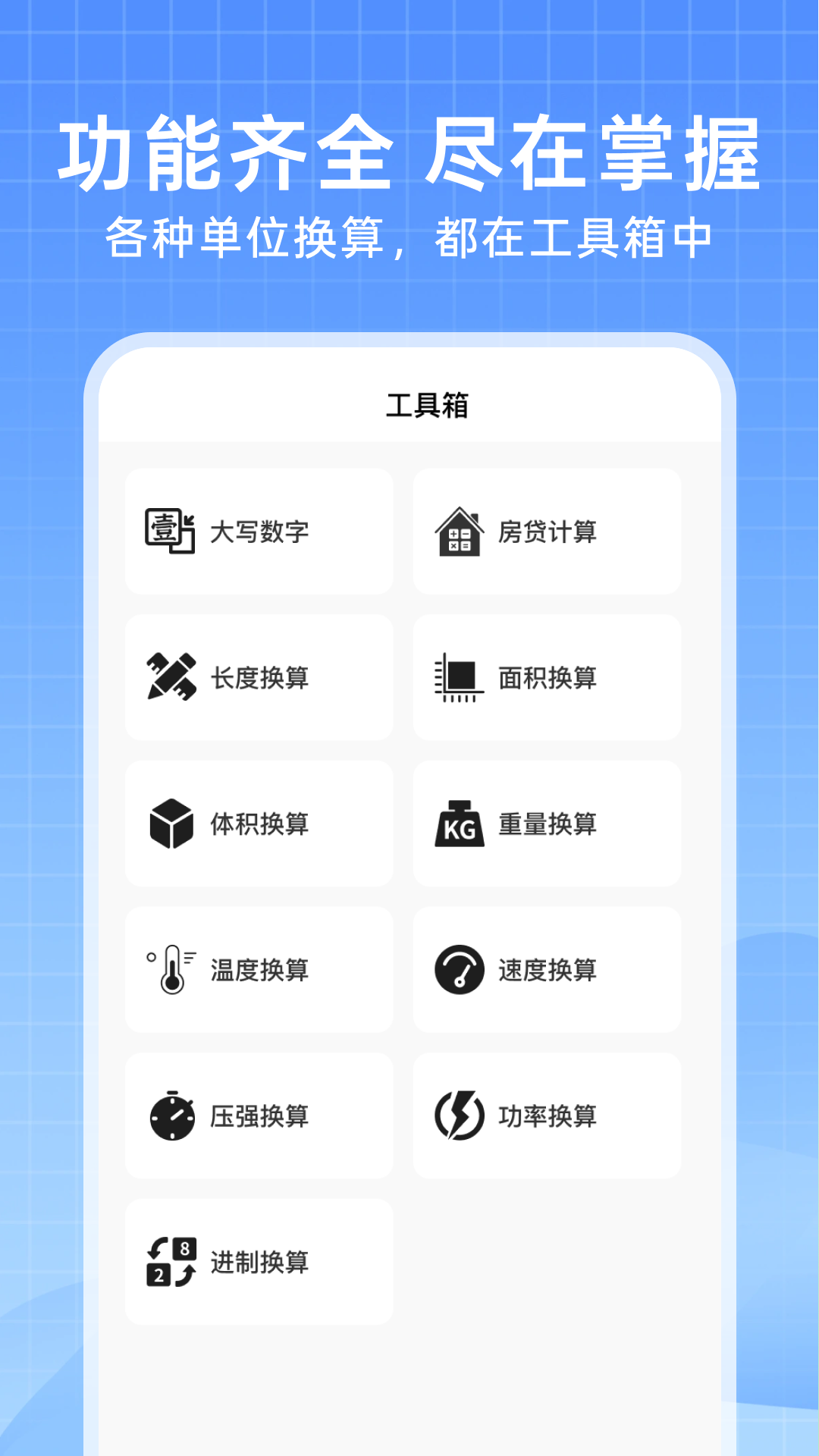Image resolution: width=819 pixels, height=1456 pixels.
Task: Click the gauge icon for 压强换算
Action: (171, 1115)
